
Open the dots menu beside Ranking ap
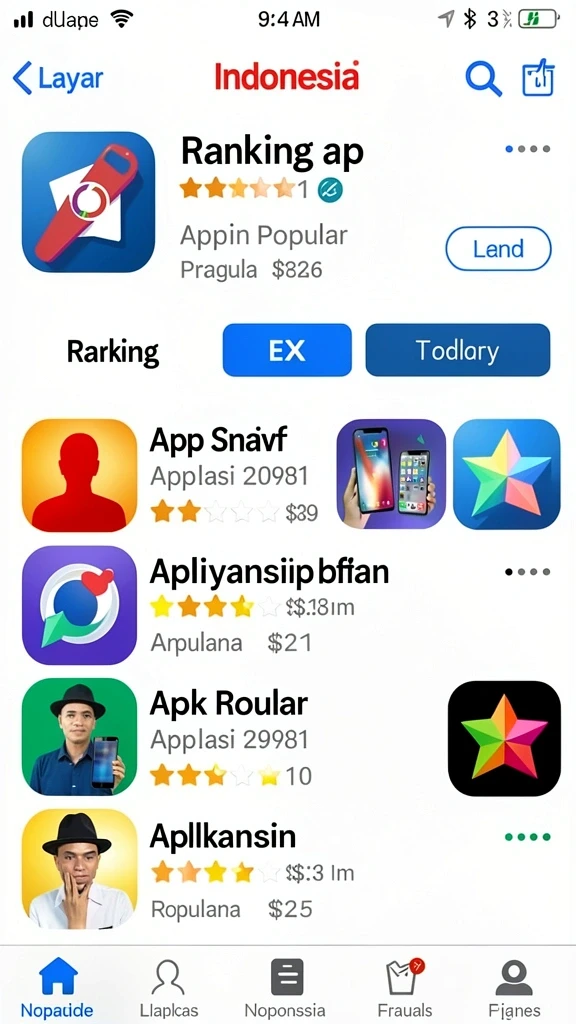point(528,149)
